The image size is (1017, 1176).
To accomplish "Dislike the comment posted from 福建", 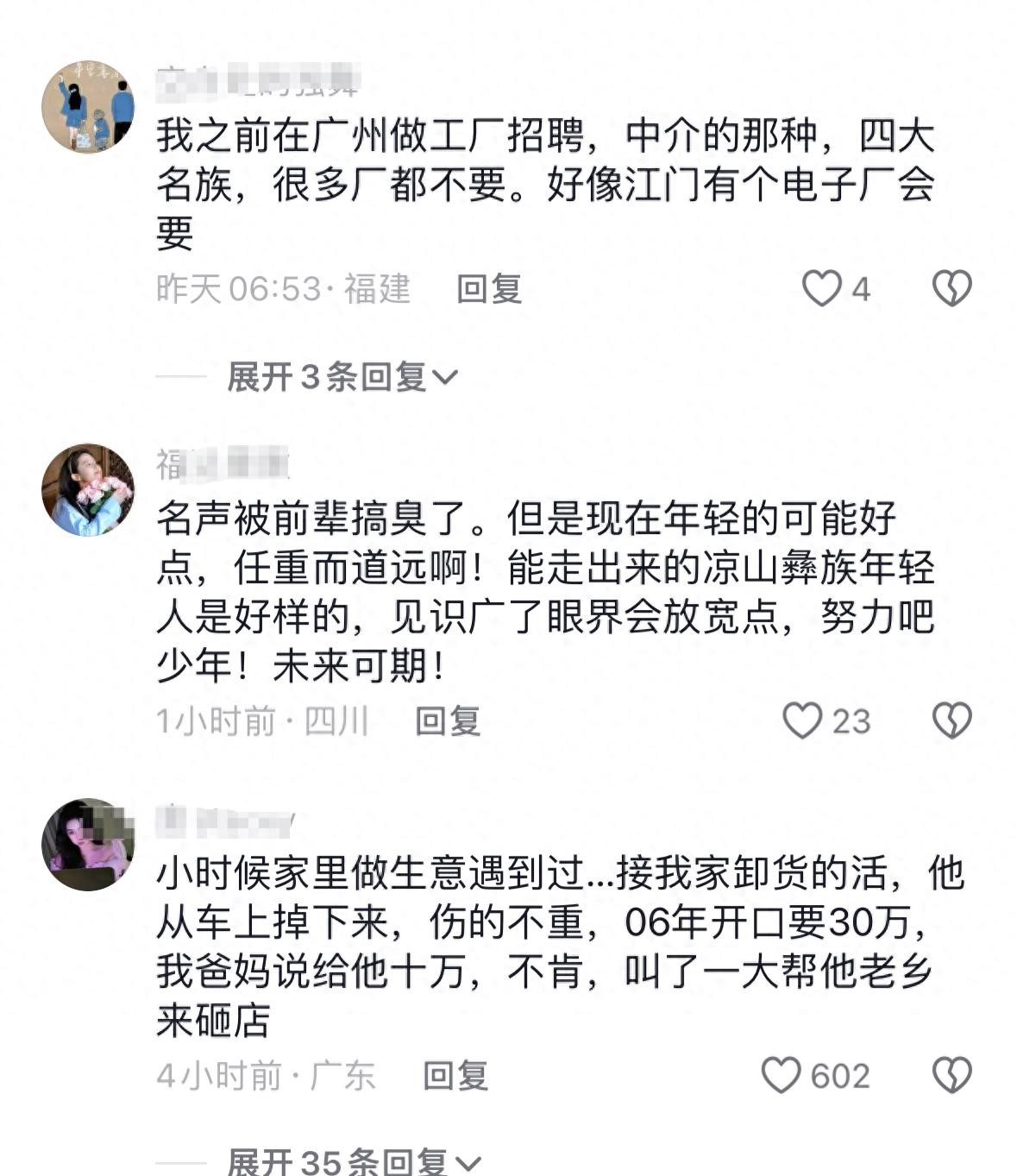I will tap(951, 289).
